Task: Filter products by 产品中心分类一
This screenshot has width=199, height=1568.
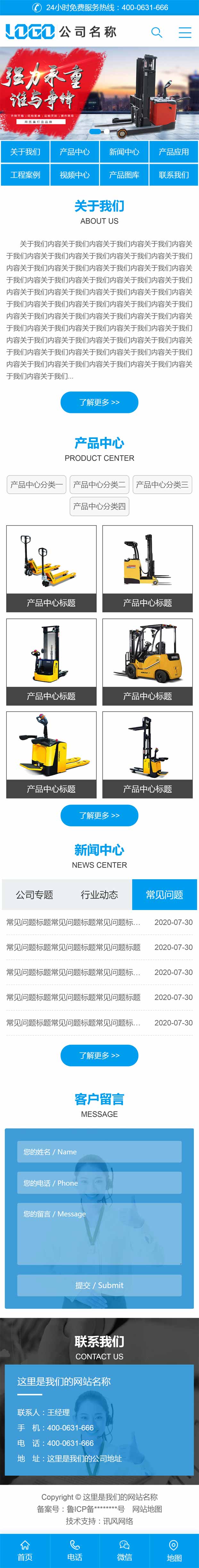Action: coord(37,485)
